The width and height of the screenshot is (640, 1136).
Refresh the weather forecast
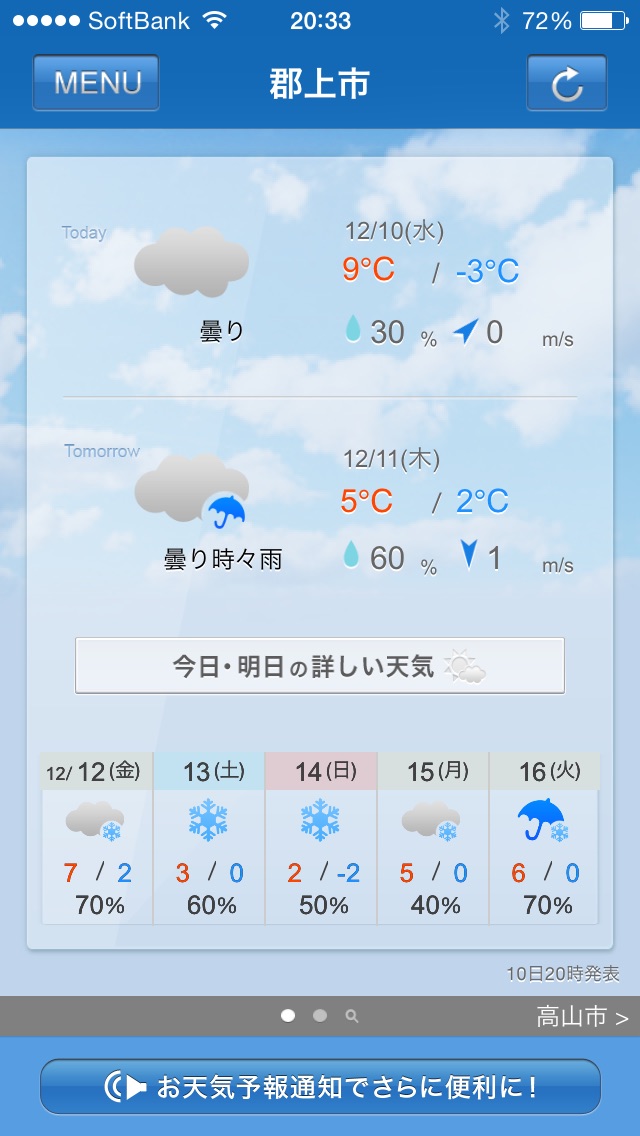[566, 83]
